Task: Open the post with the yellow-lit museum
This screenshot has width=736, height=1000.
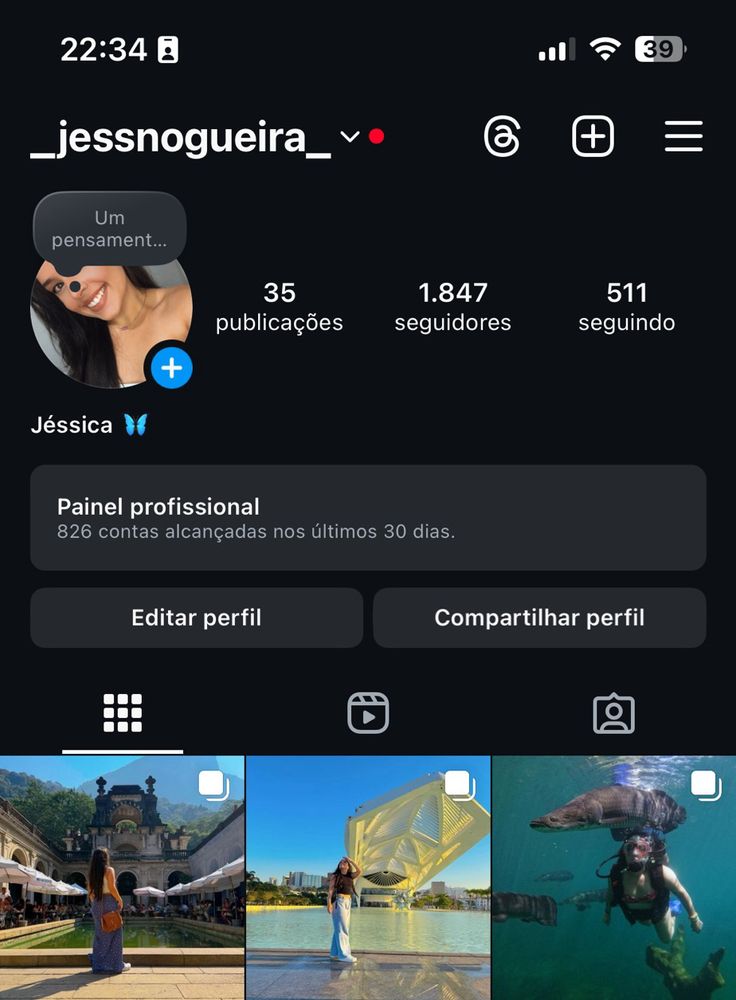Action: (x=368, y=878)
